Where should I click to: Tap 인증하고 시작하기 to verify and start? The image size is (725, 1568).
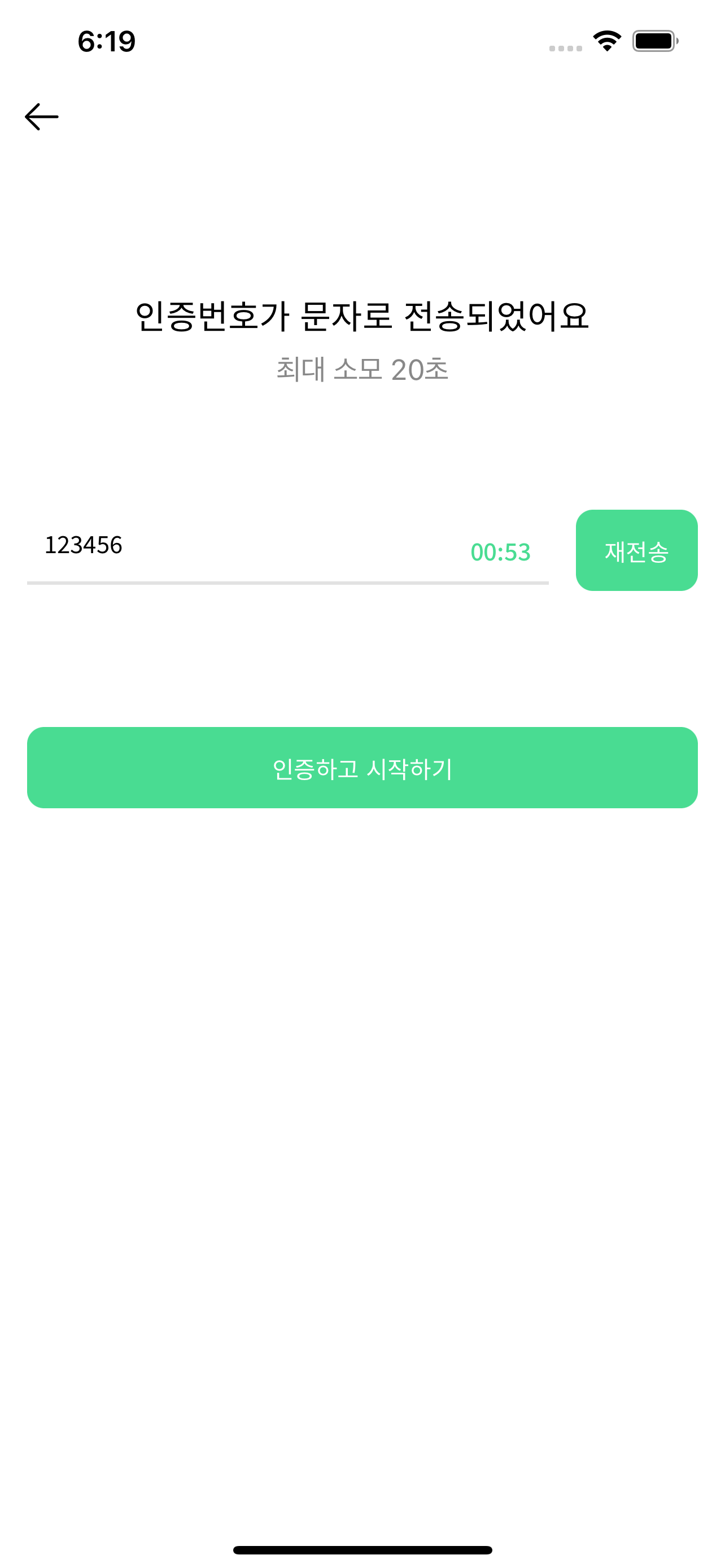tap(362, 769)
